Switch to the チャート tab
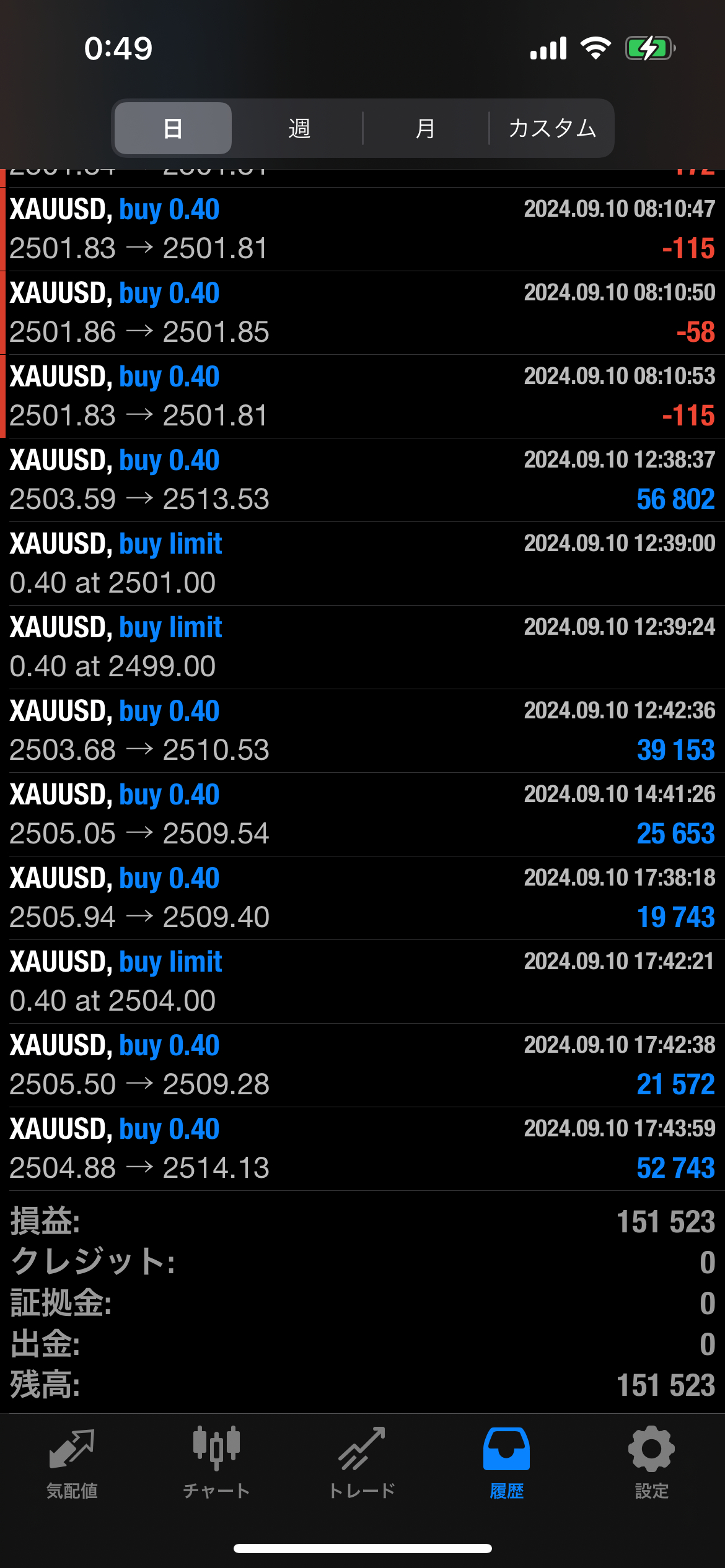This screenshot has height=1568, width=725. point(216,1463)
